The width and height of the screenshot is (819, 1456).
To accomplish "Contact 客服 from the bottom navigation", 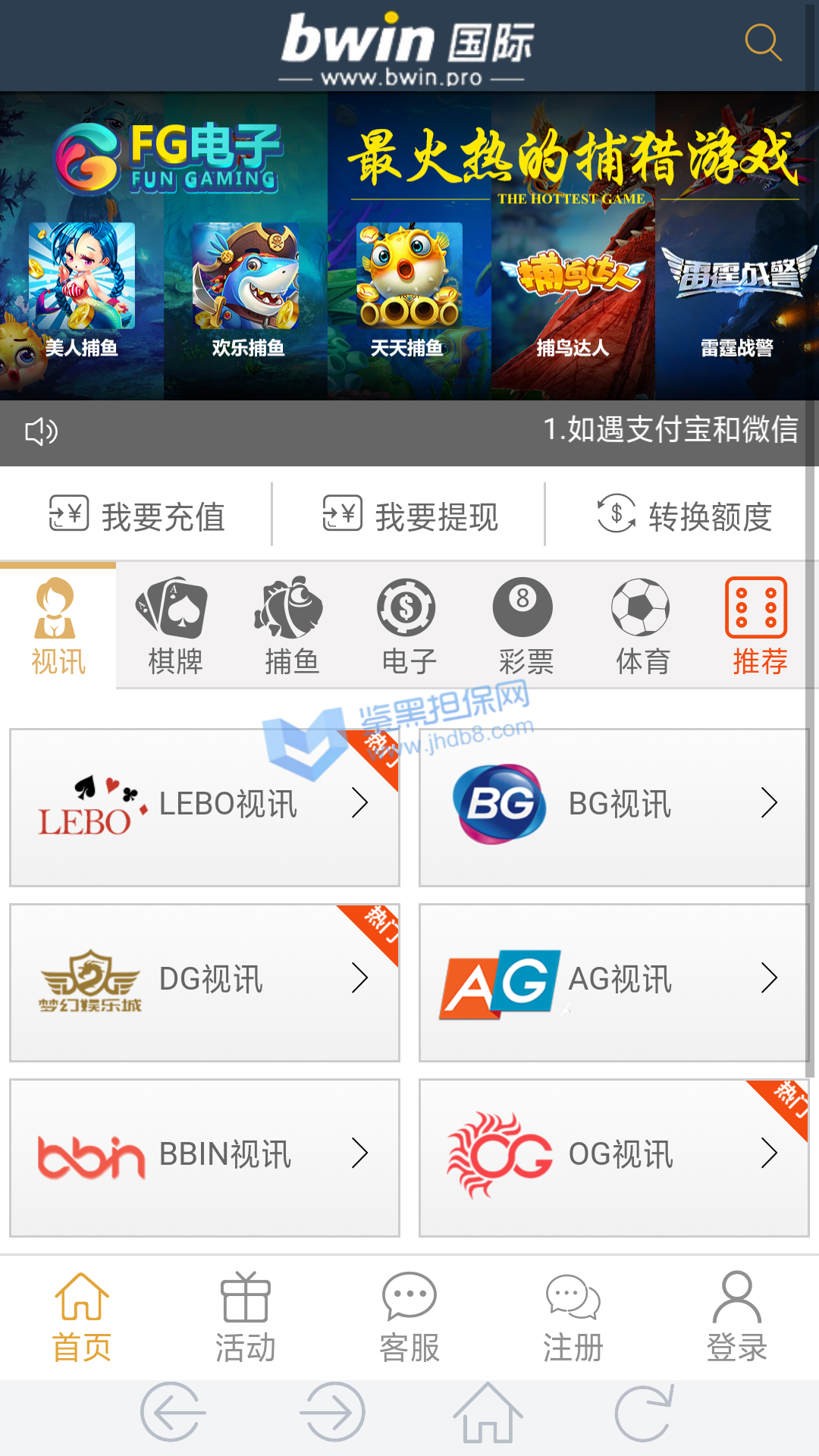I will (x=409, y=1317).
